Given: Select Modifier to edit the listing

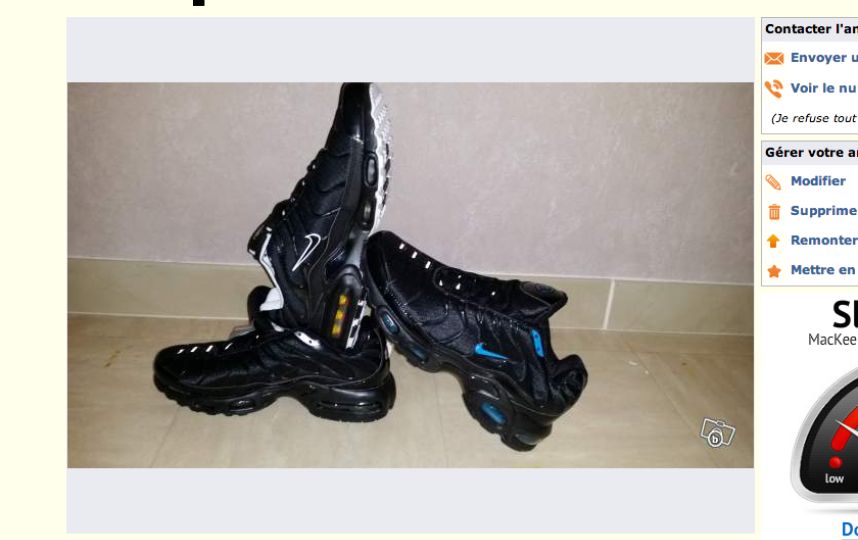Looking at the screenshot, I should coord(817,181).
